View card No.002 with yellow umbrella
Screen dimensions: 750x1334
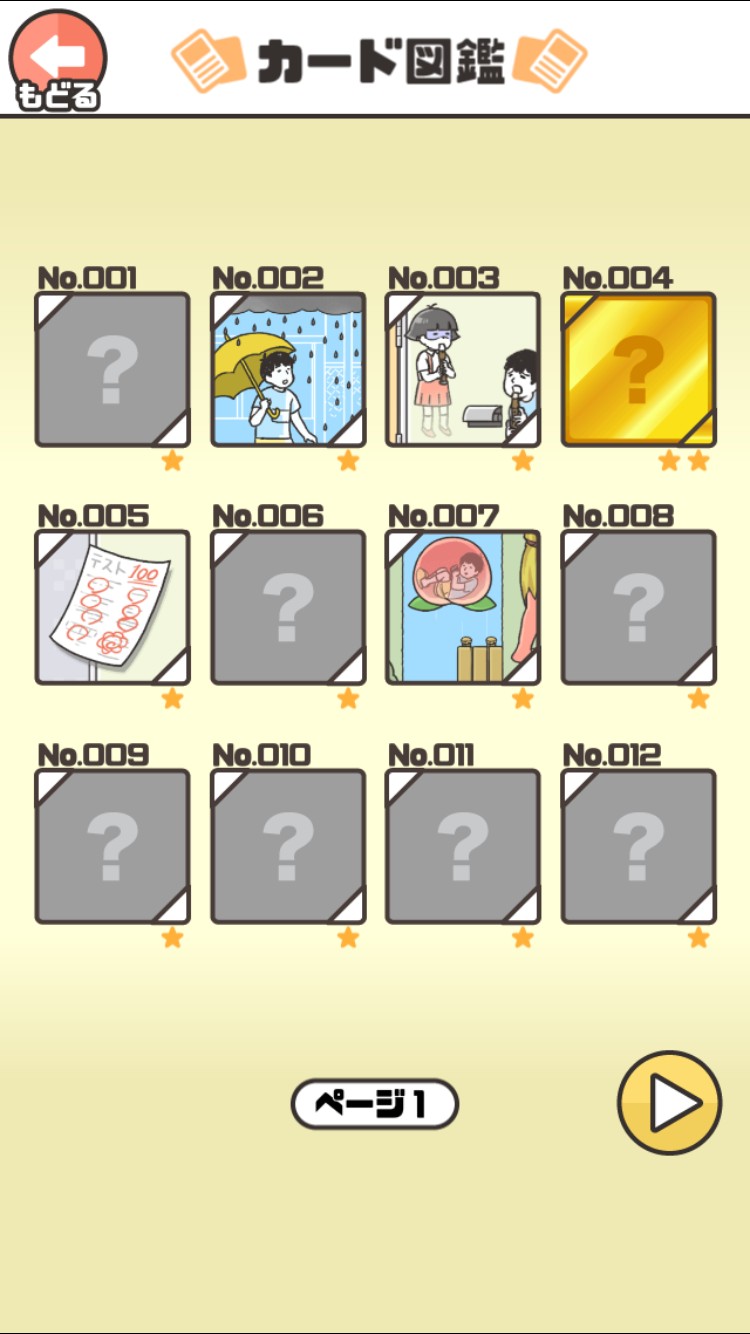point(288,370)
